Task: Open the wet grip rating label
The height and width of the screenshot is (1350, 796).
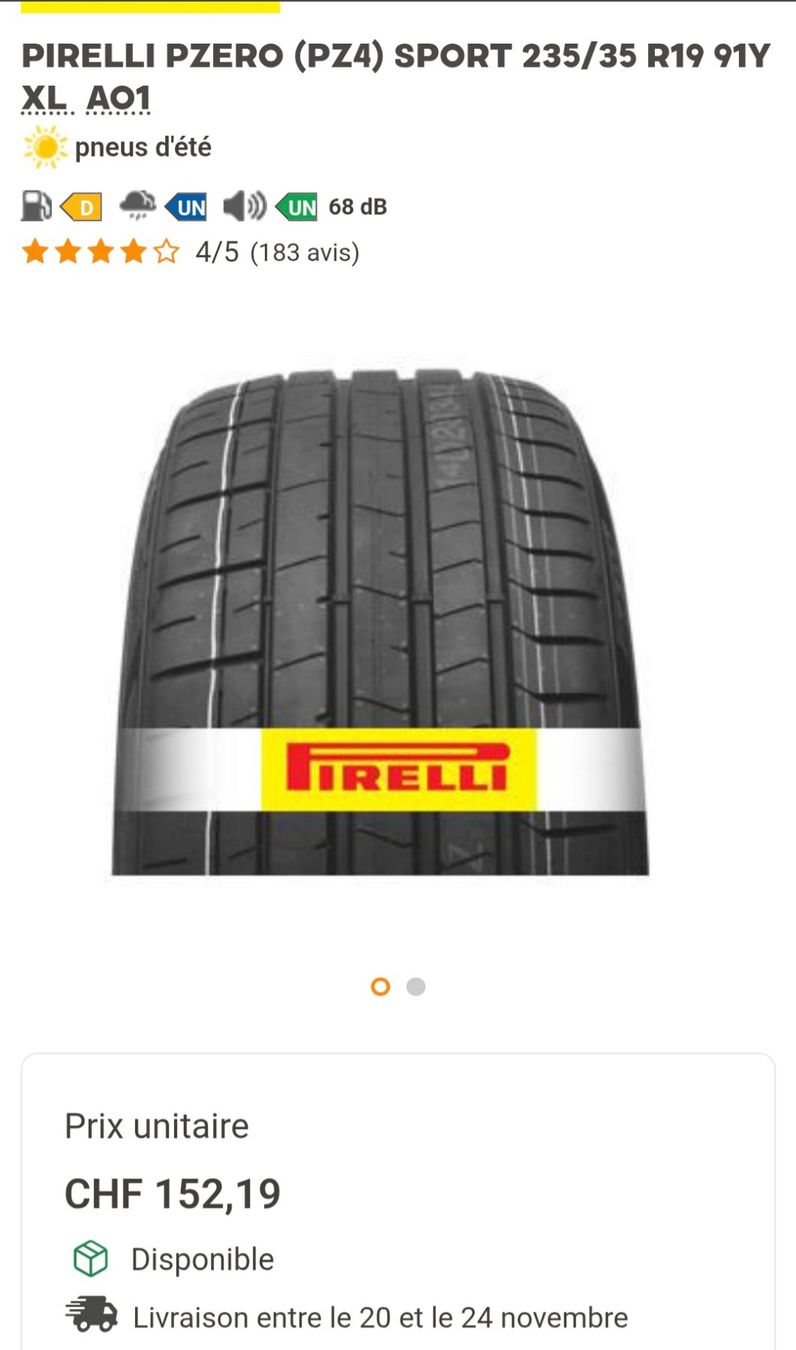Action: coord(187,207)
